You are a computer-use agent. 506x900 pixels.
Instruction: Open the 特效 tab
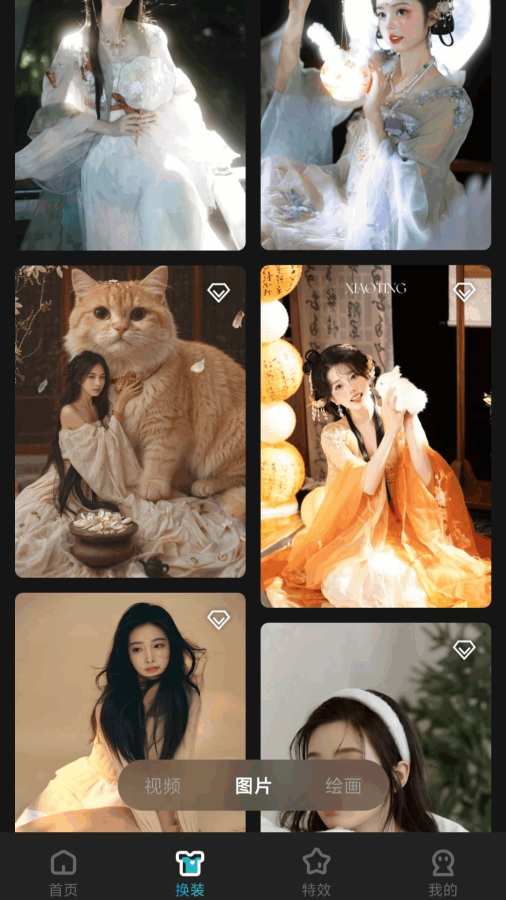316,873
